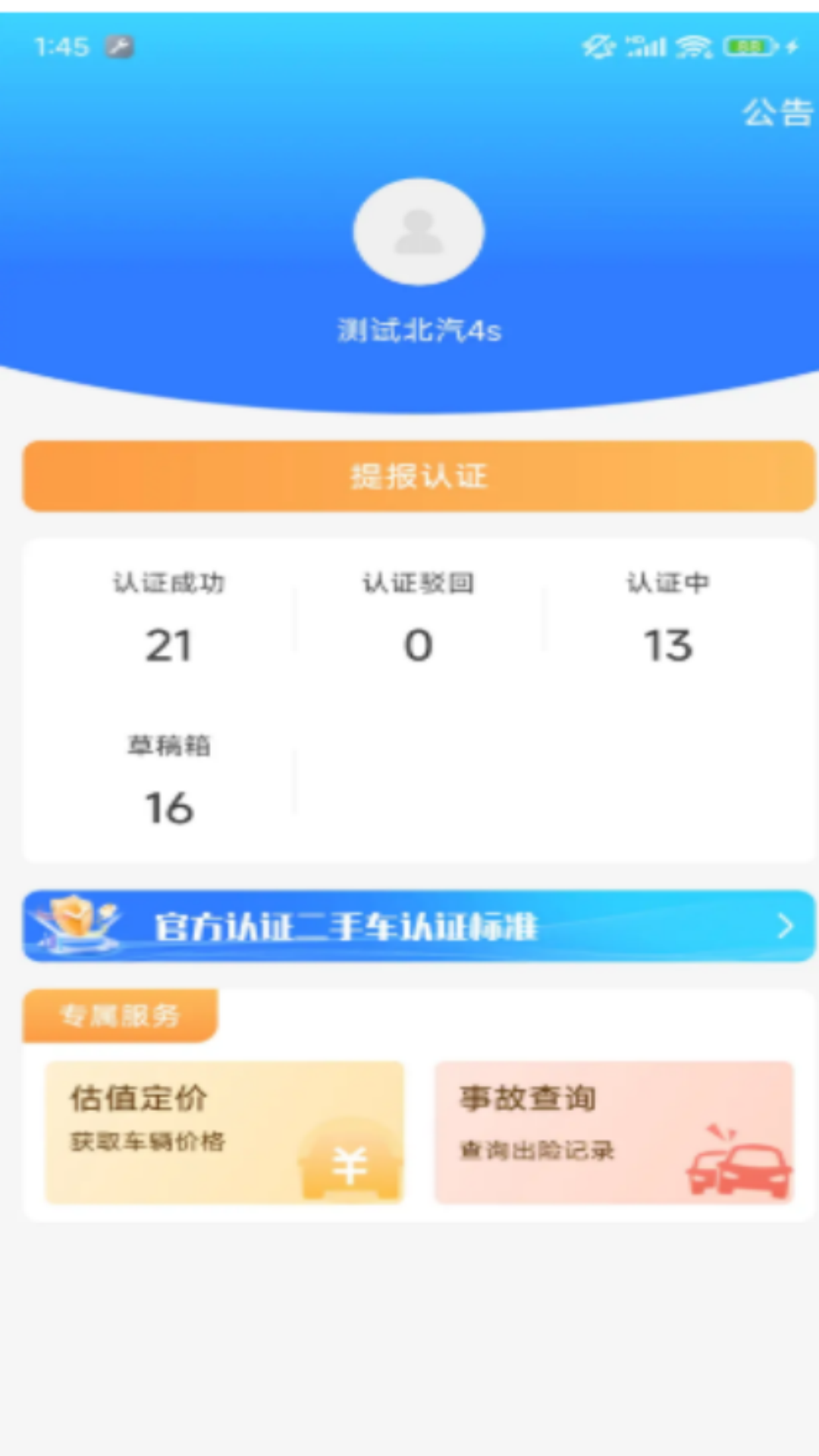Tap the user avatar image
Image resolution: width=819 pixels, height=1456 pixels.
coord(418,232)
